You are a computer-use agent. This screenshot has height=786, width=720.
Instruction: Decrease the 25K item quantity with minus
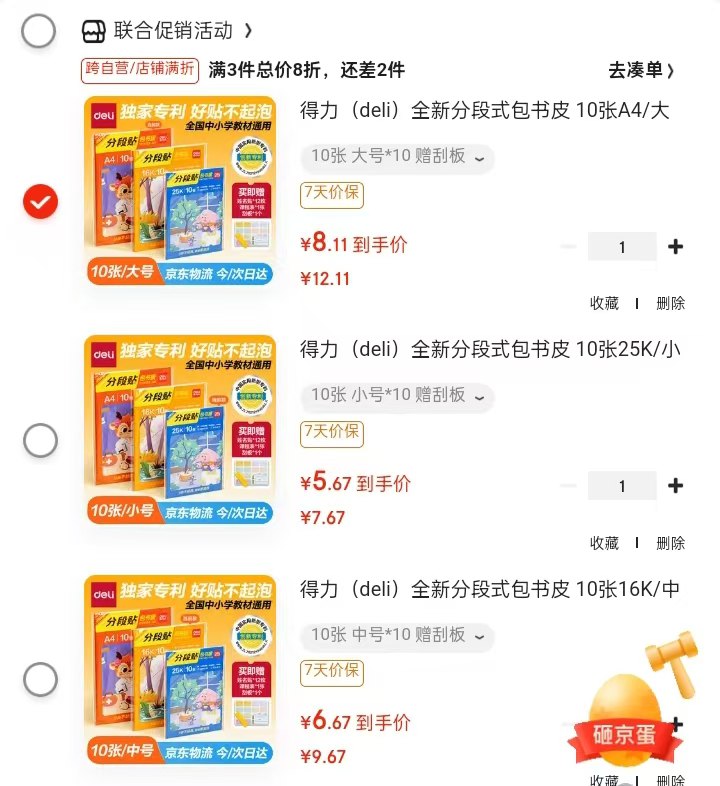tap(567, 485)
